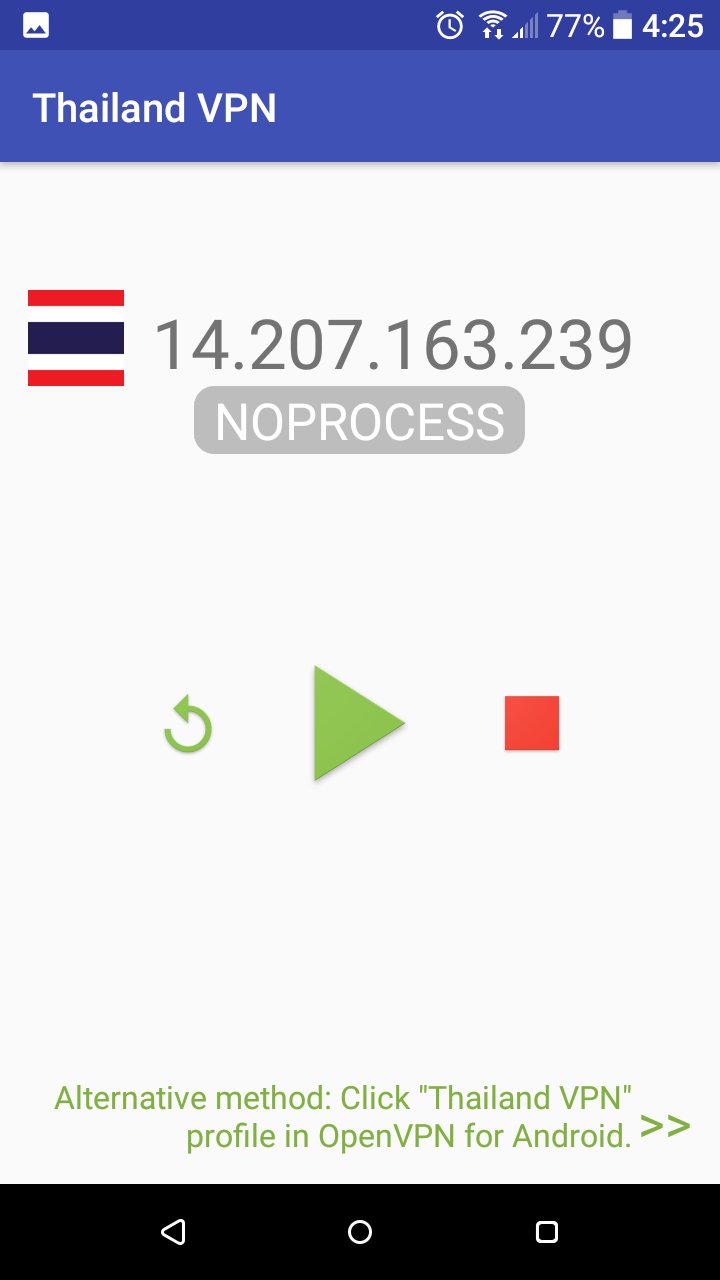Go to the Android home screen

click(x=360, y=1232)
